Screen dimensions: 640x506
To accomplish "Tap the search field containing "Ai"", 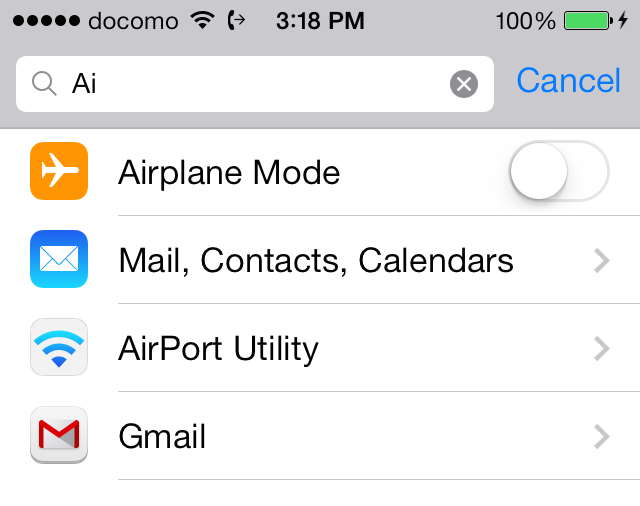I will tap(250, 84).
